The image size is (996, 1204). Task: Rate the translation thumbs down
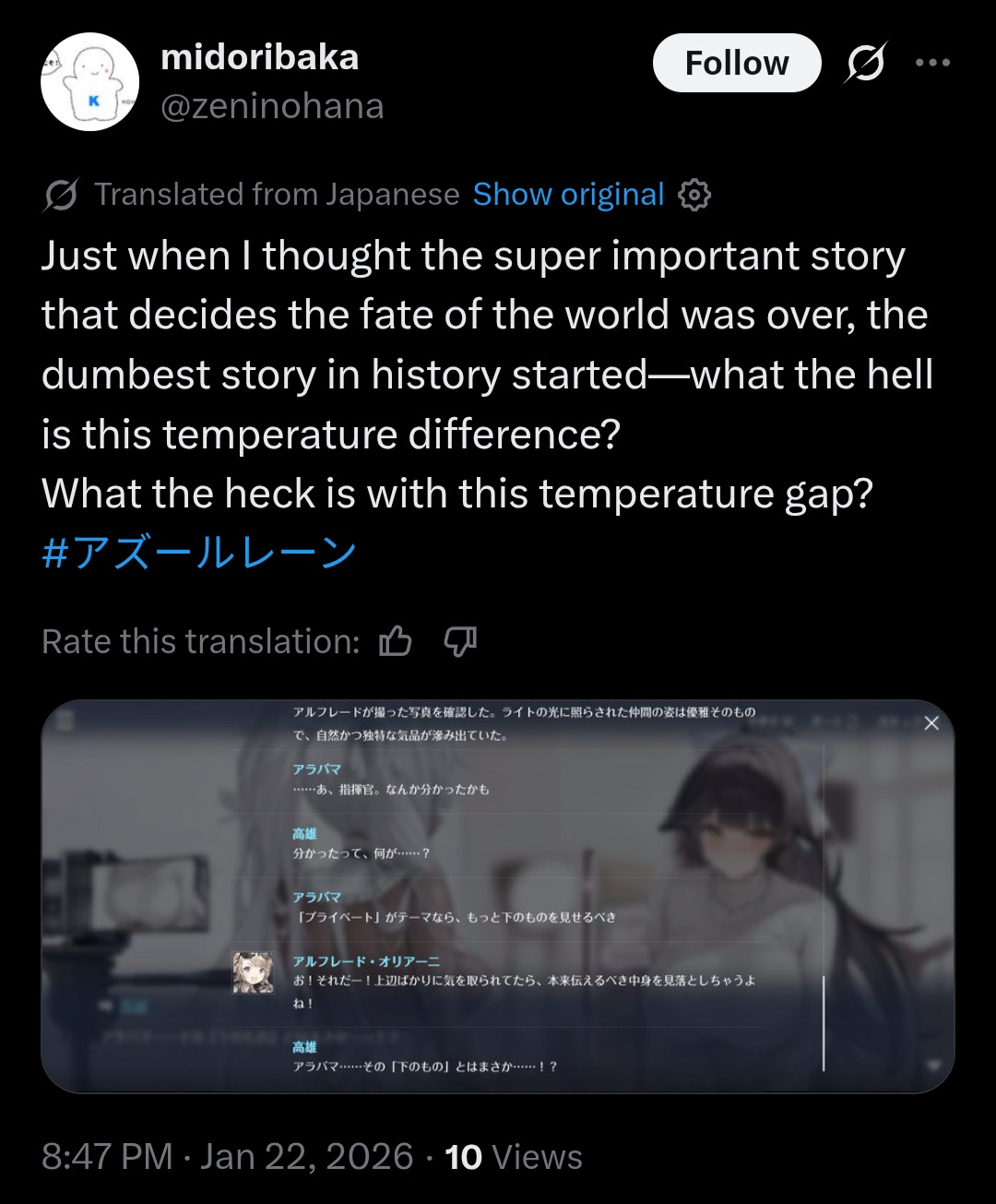[x=460, y=640]
